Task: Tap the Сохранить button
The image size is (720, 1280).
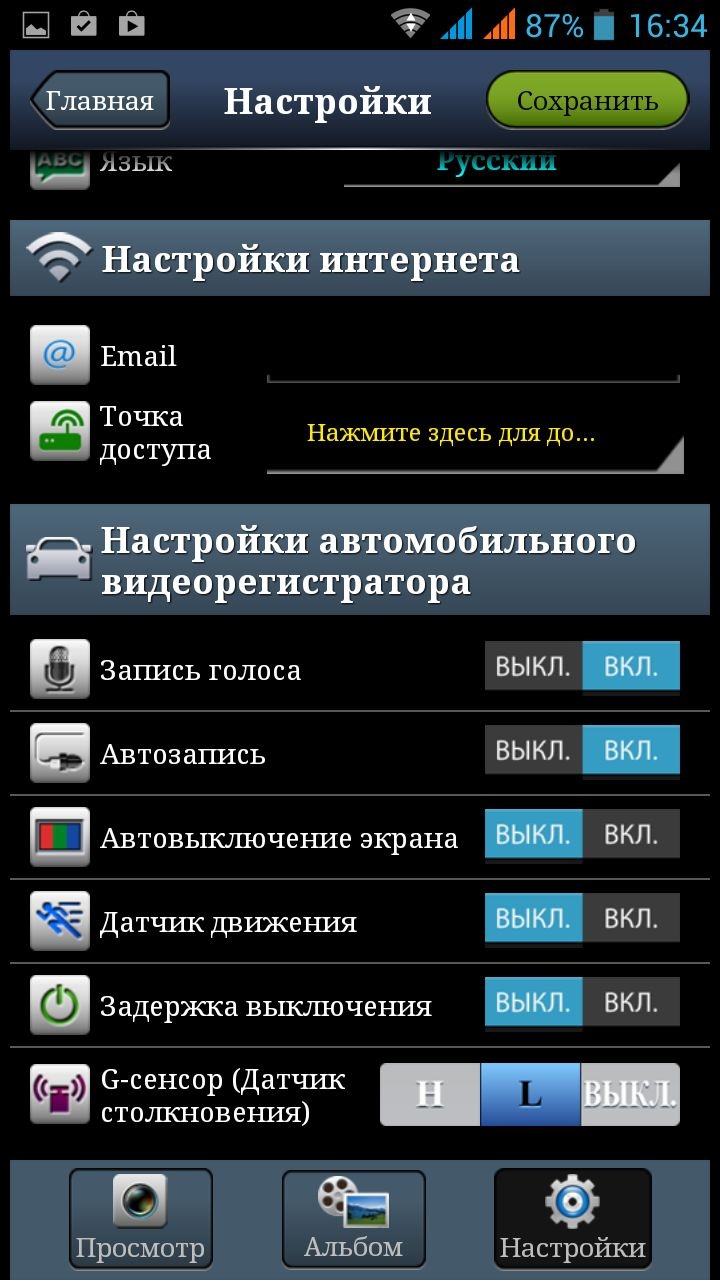Action: (x=587, y=101)
